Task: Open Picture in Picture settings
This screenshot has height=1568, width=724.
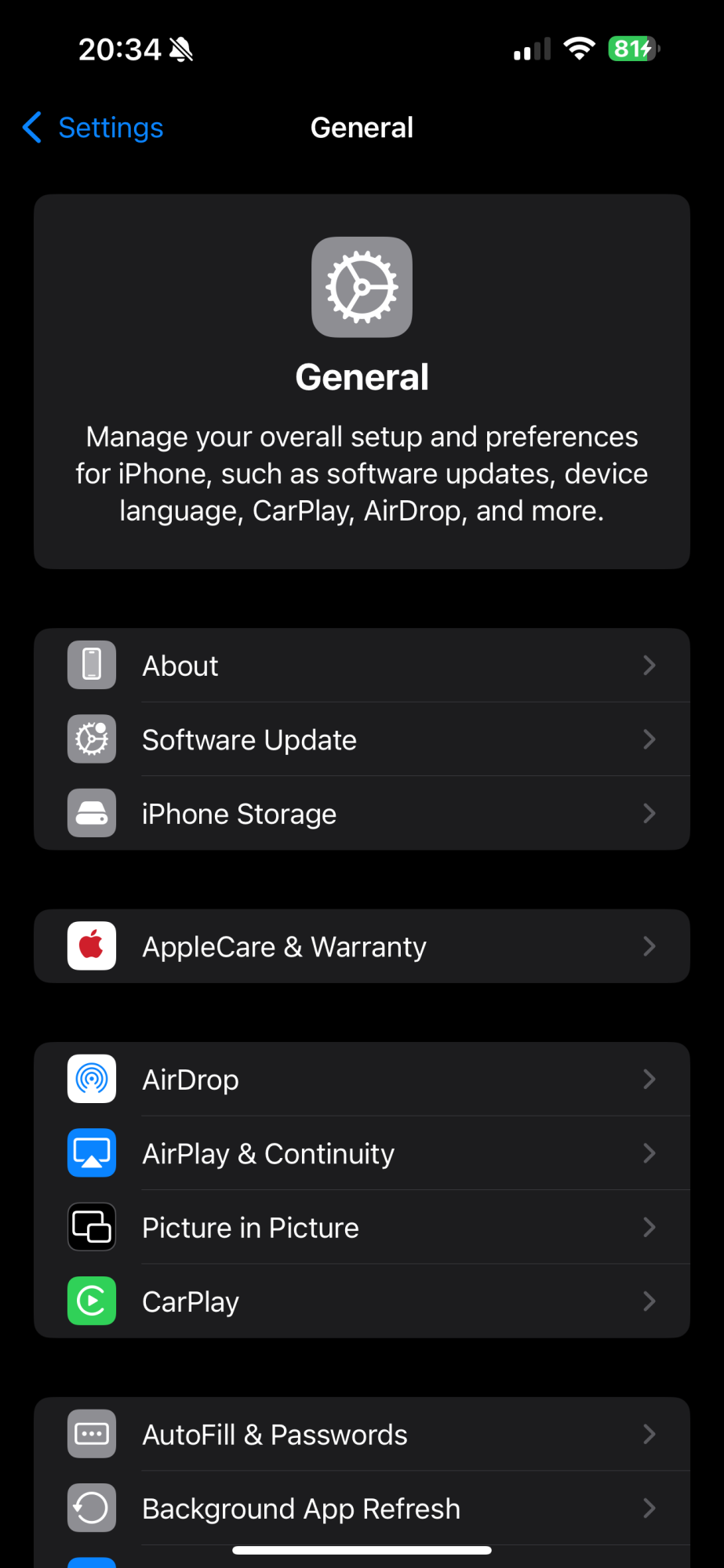Action: pos(361,1227)
